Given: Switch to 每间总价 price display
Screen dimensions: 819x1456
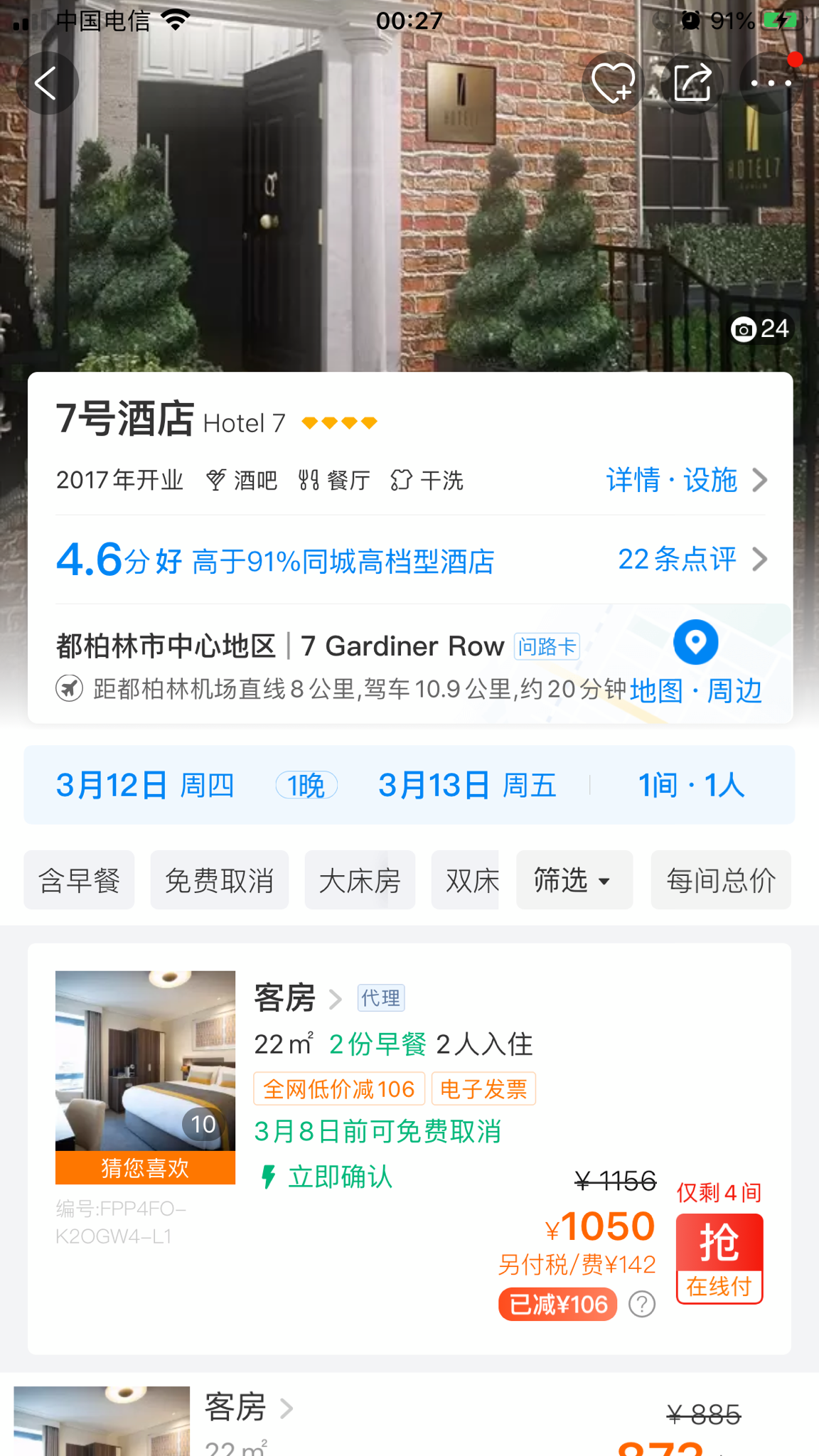Looking at the screenshot, I should pyautogui.click(x=720, y=881).
